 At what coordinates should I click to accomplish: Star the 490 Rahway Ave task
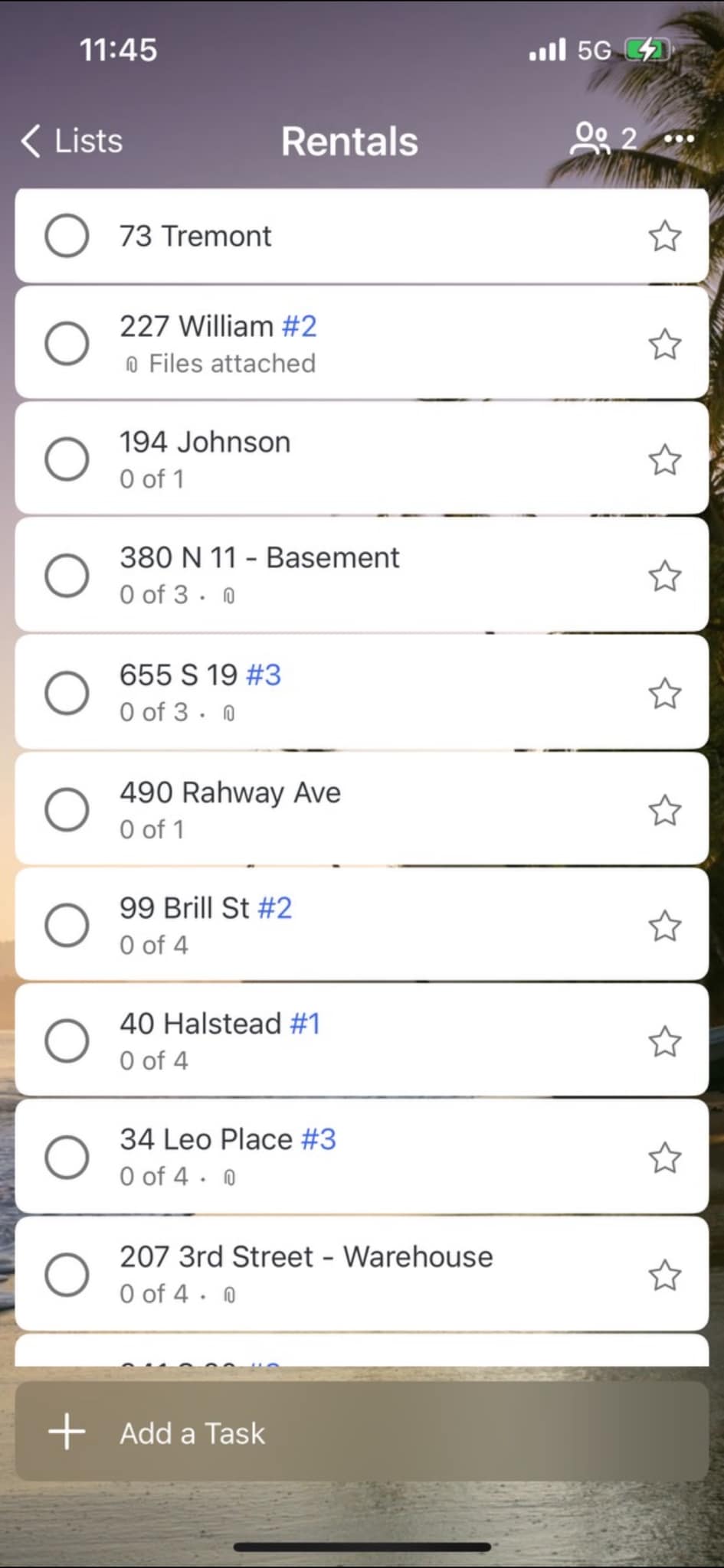point(664,811)
